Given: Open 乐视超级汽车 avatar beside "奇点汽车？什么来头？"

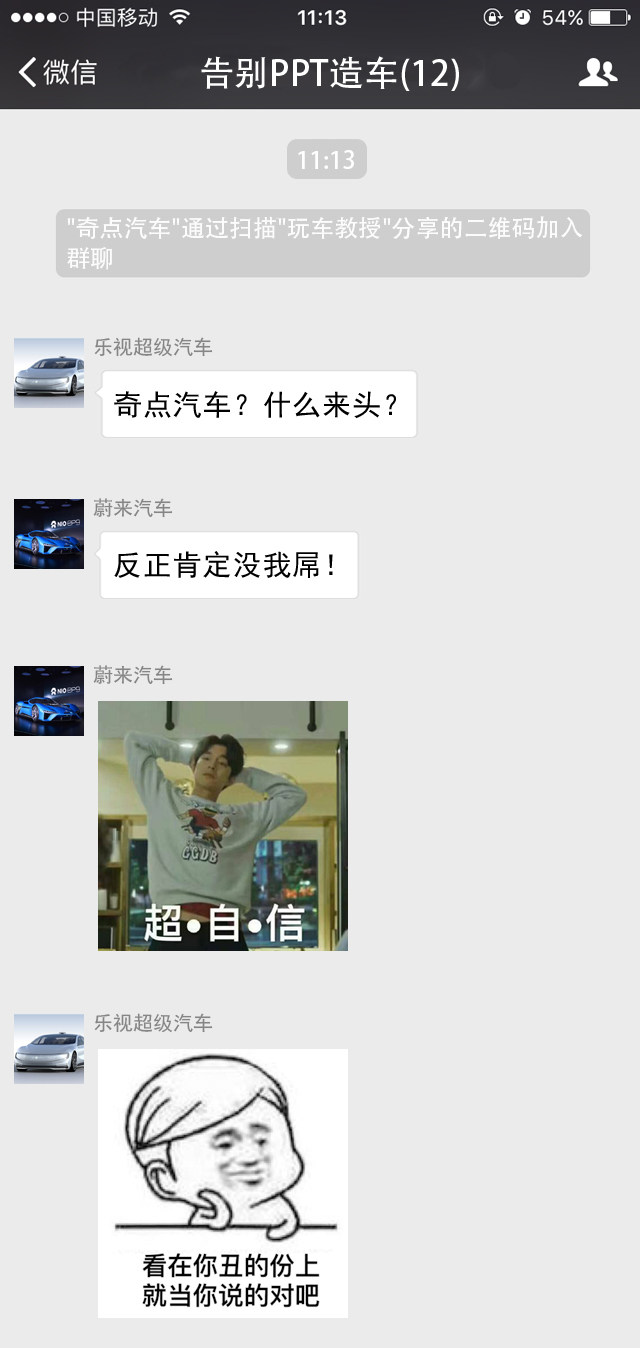Looking at the screenshot, I should (x=49, y=373).
